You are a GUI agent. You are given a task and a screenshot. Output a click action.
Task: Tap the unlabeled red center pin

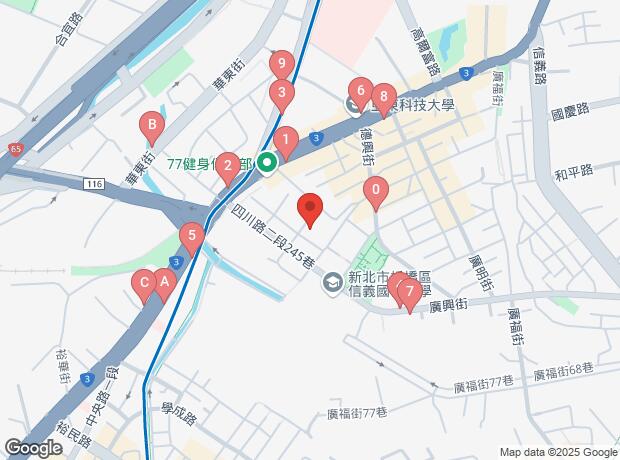pos(310,208)
